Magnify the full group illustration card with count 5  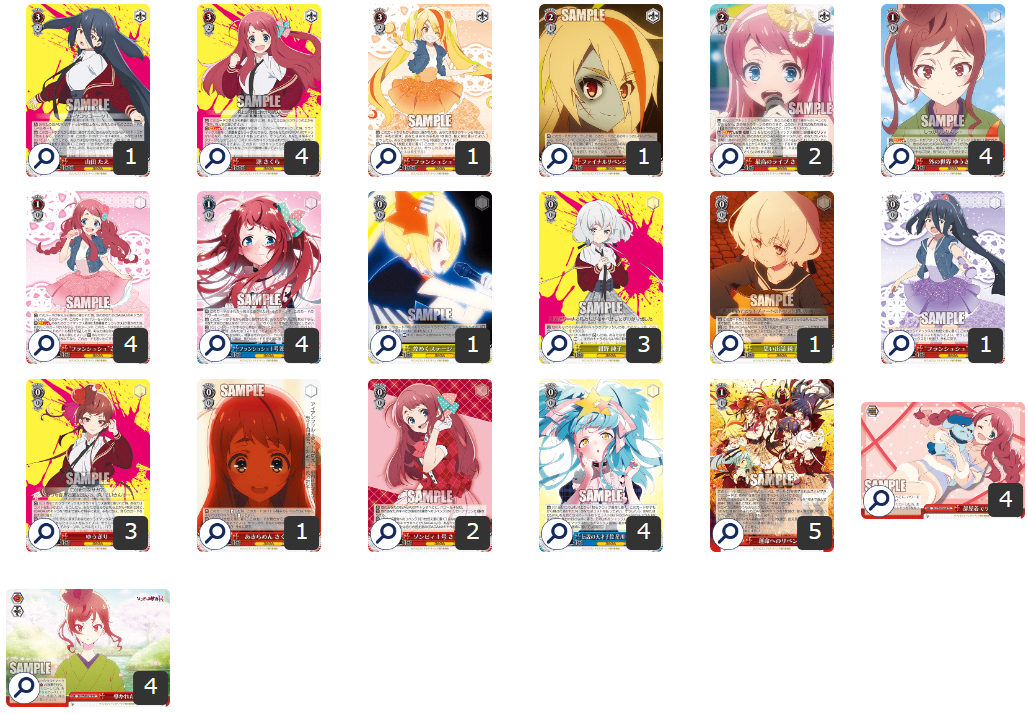(727, 532)
